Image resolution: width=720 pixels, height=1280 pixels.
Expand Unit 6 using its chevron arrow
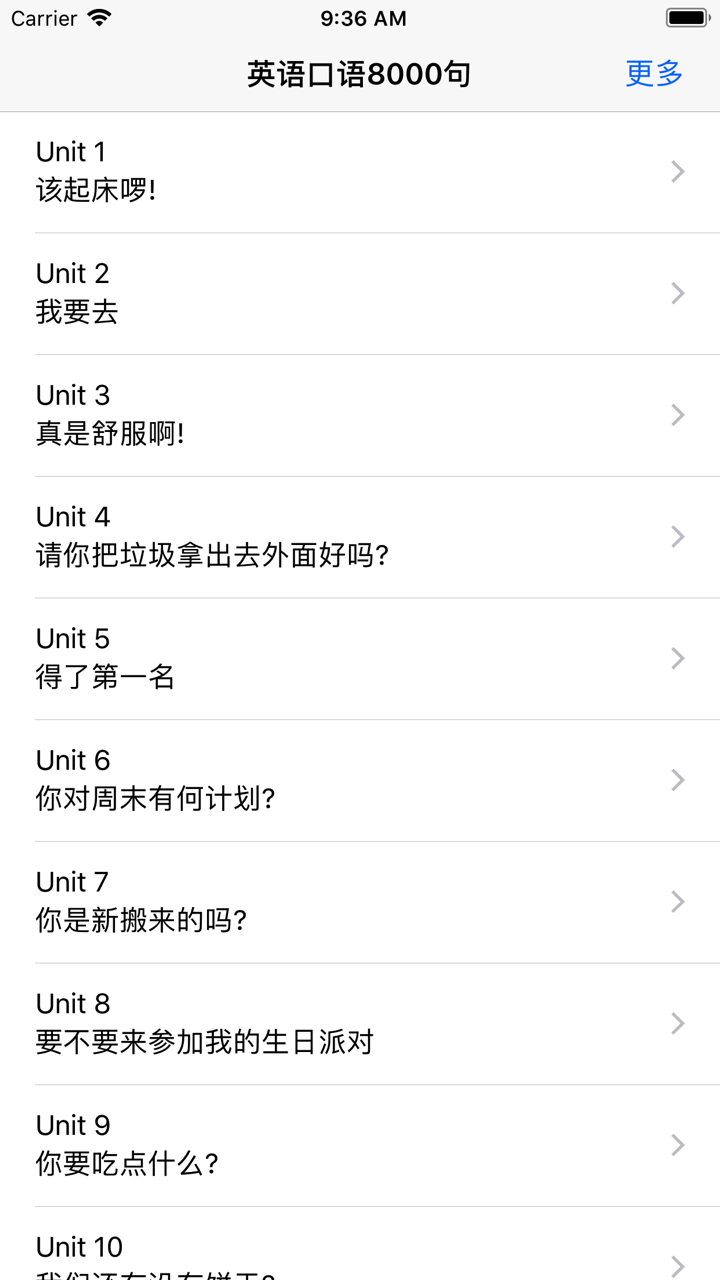click(x=677, y=779)
